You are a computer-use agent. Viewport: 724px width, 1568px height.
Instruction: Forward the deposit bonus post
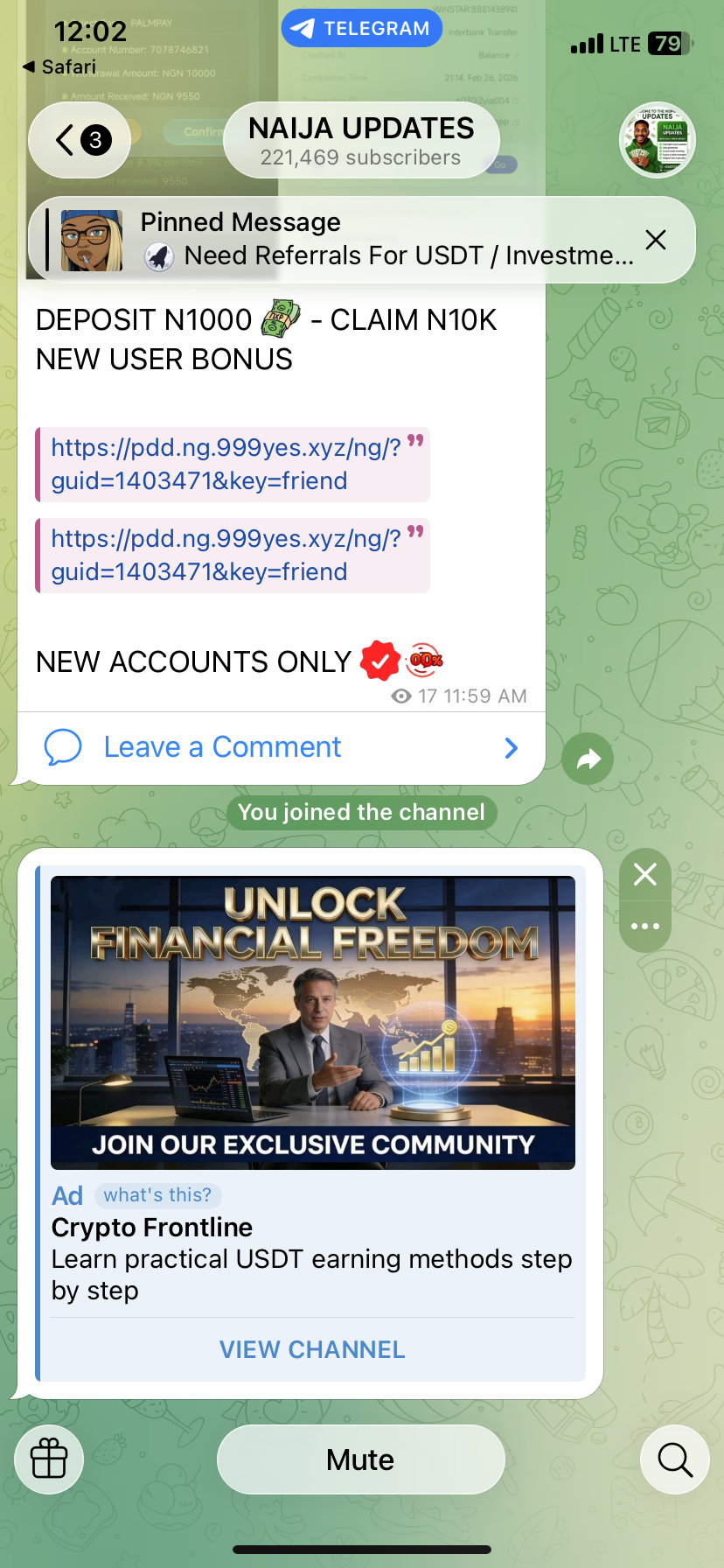588,759
